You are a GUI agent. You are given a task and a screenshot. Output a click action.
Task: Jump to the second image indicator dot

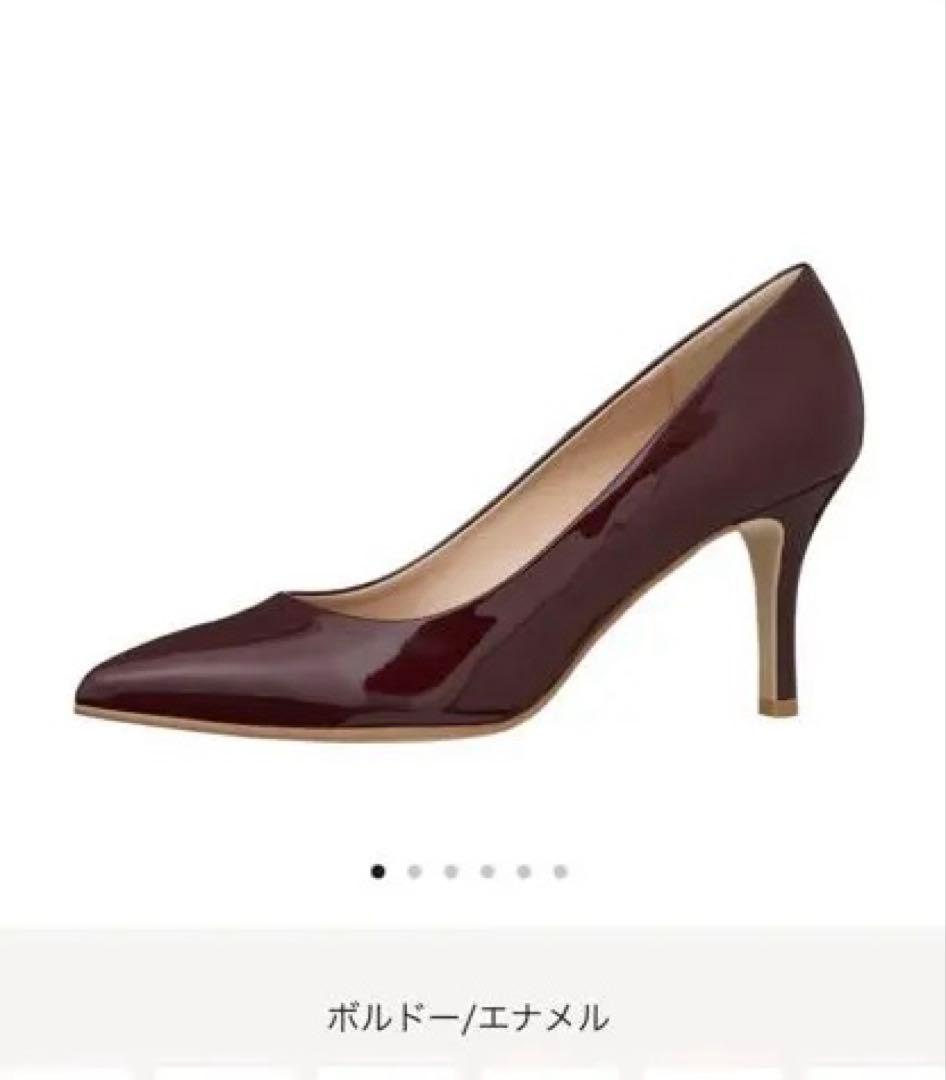pos(414,872)
